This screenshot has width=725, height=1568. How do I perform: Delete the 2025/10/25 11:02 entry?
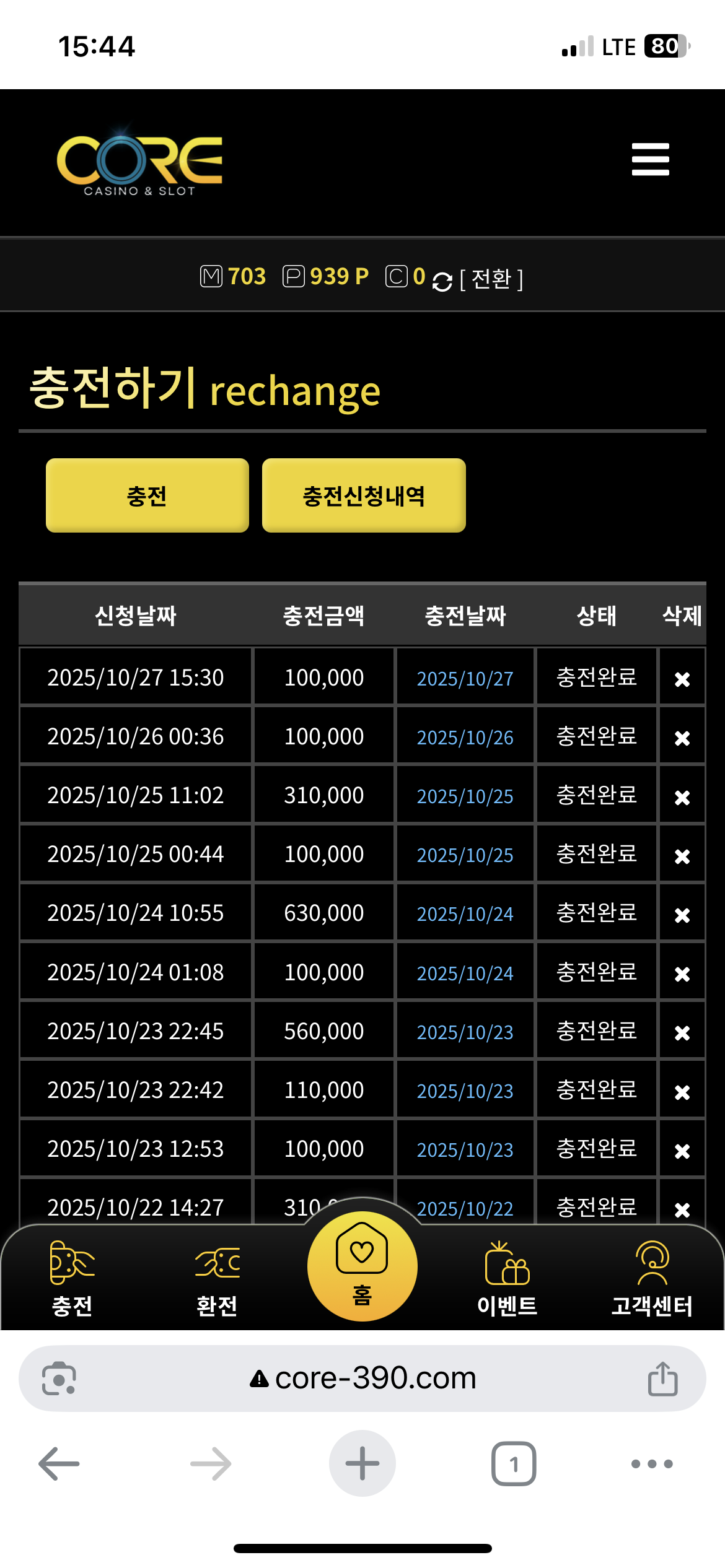pos(682,797)
